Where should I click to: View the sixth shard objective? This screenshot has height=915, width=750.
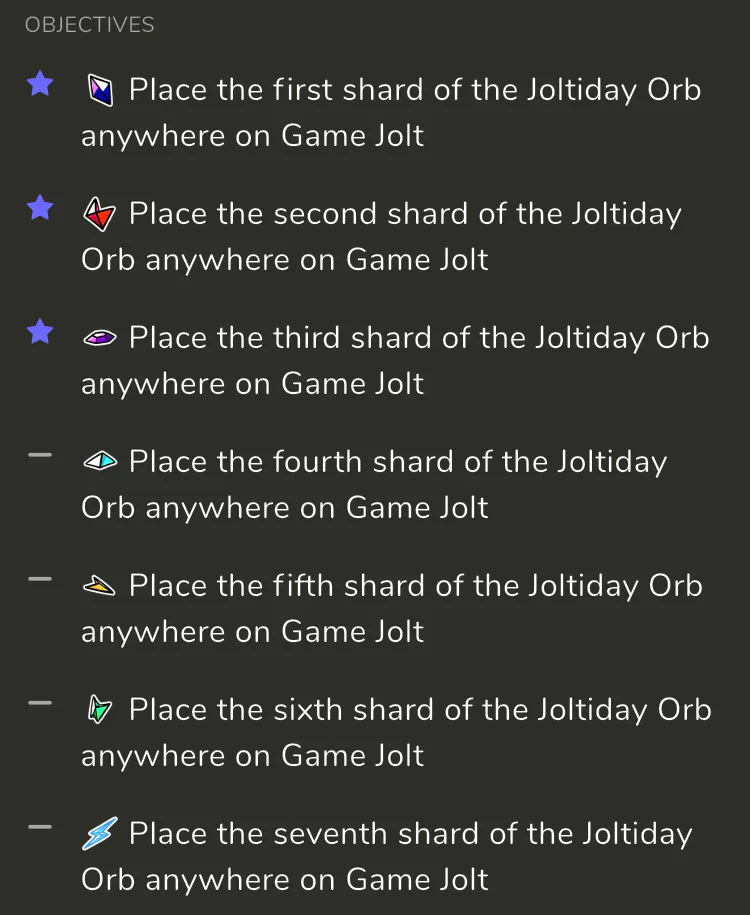pyautogui.click(x=375, y=732)
